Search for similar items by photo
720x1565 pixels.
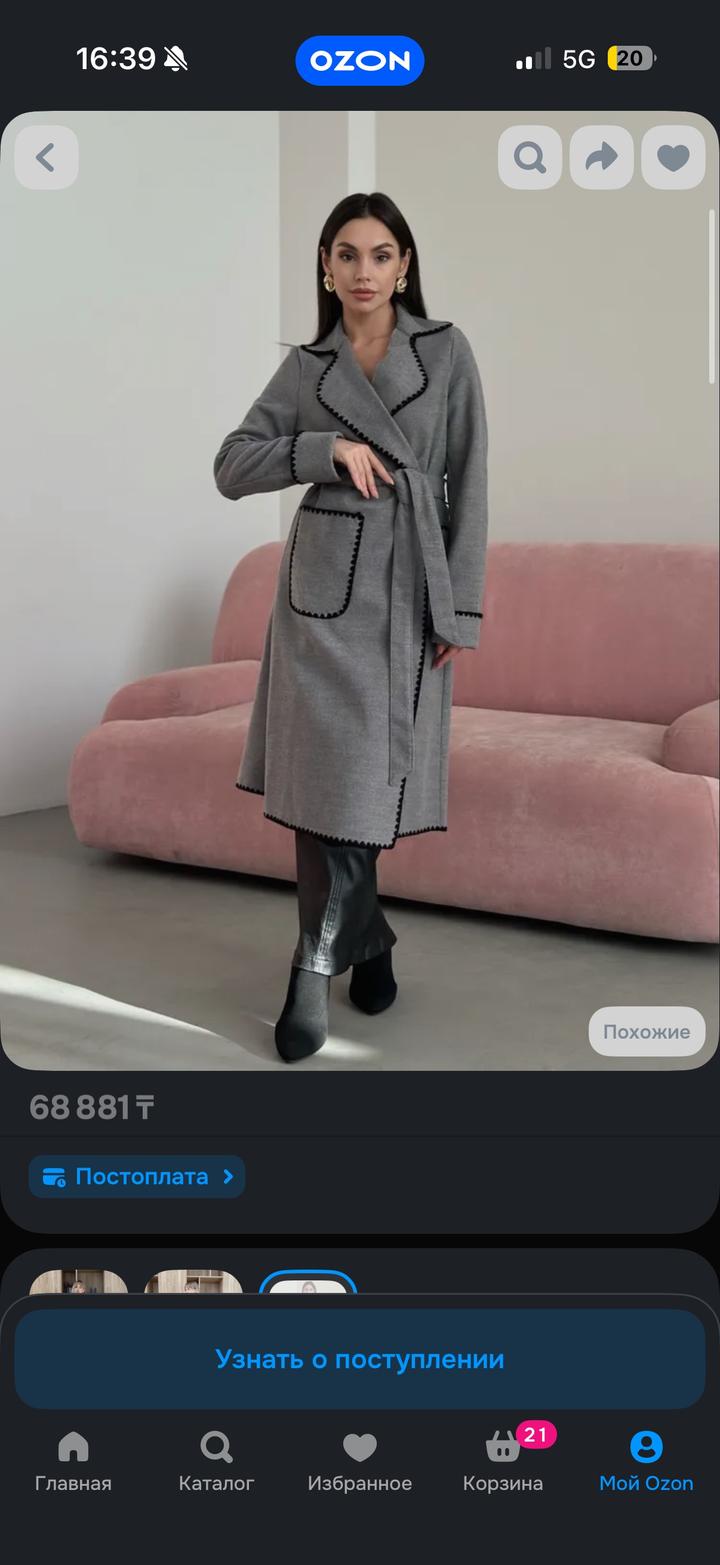point(530,158)
